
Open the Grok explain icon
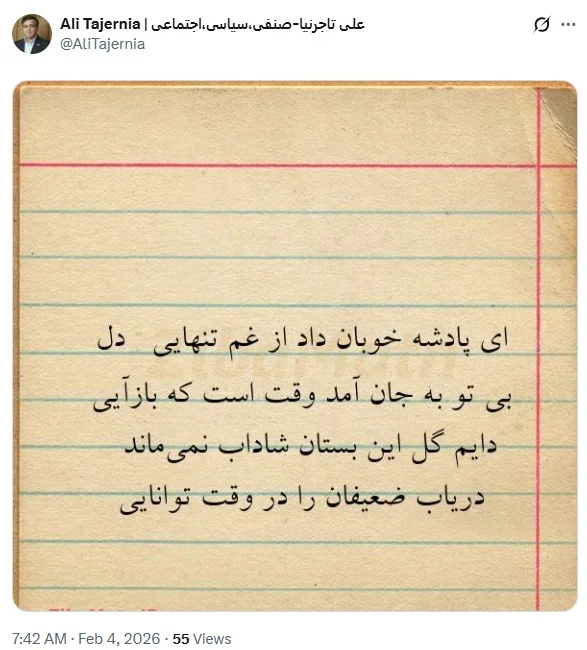[x=541, y=24]
